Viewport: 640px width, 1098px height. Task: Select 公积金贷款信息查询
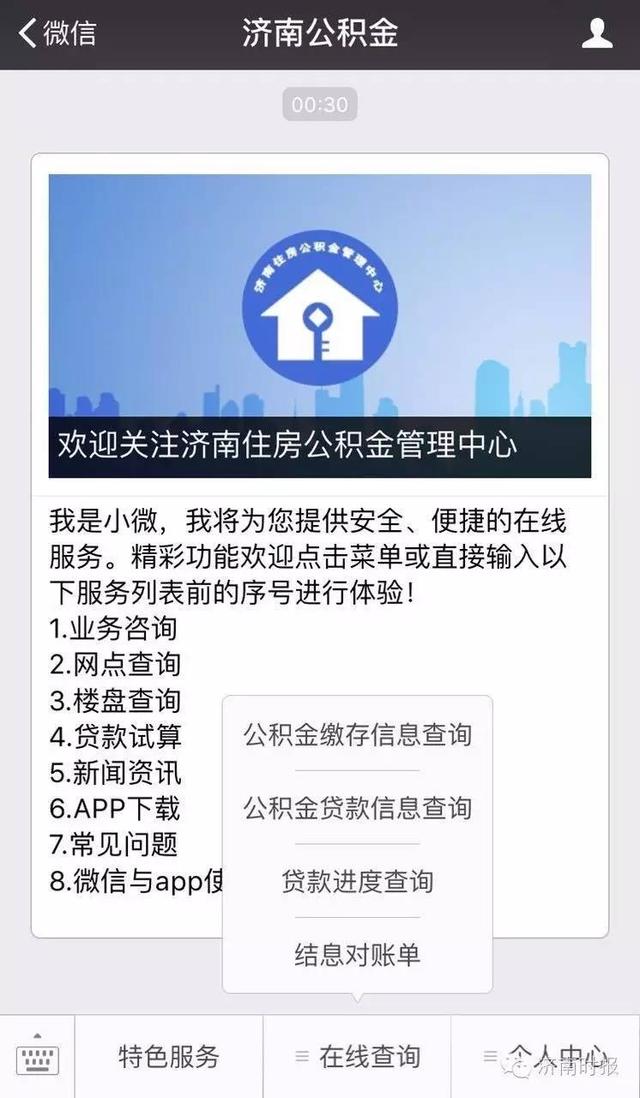point(357,808)
